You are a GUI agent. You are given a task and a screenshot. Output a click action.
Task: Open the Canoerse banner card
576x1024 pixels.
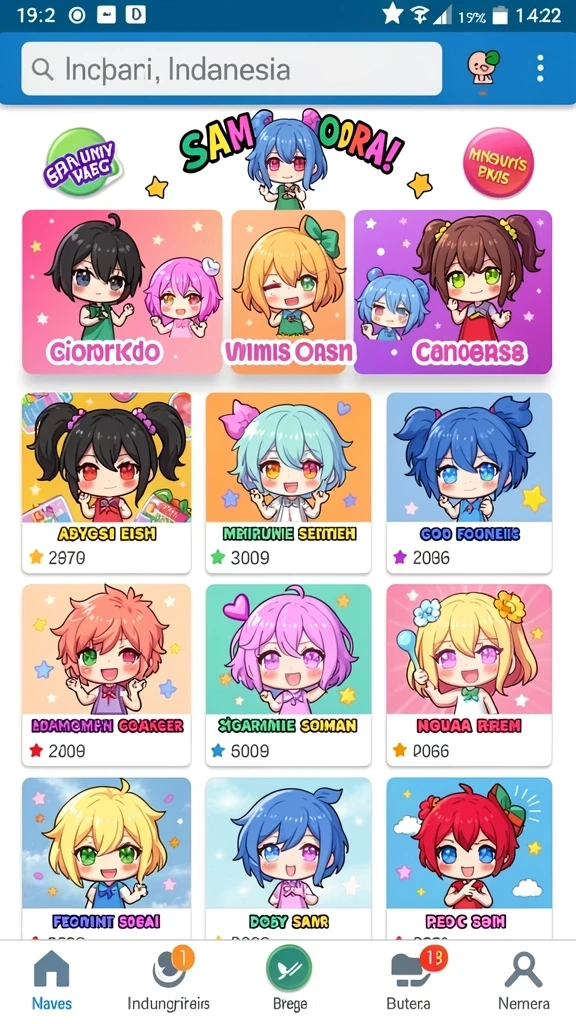(x=453, y=291)
